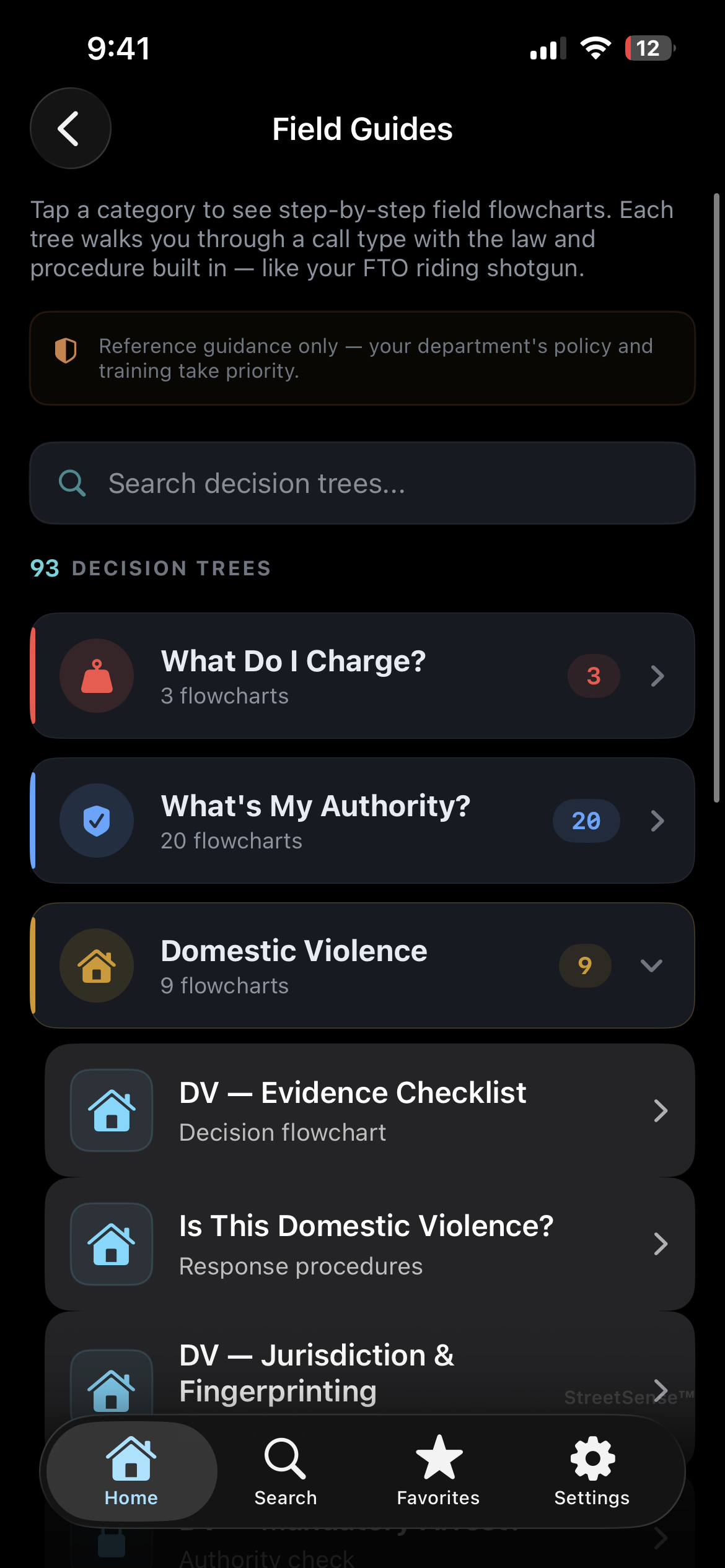
Task: Expand the What's My Authority? category
Action: [658, 821]
